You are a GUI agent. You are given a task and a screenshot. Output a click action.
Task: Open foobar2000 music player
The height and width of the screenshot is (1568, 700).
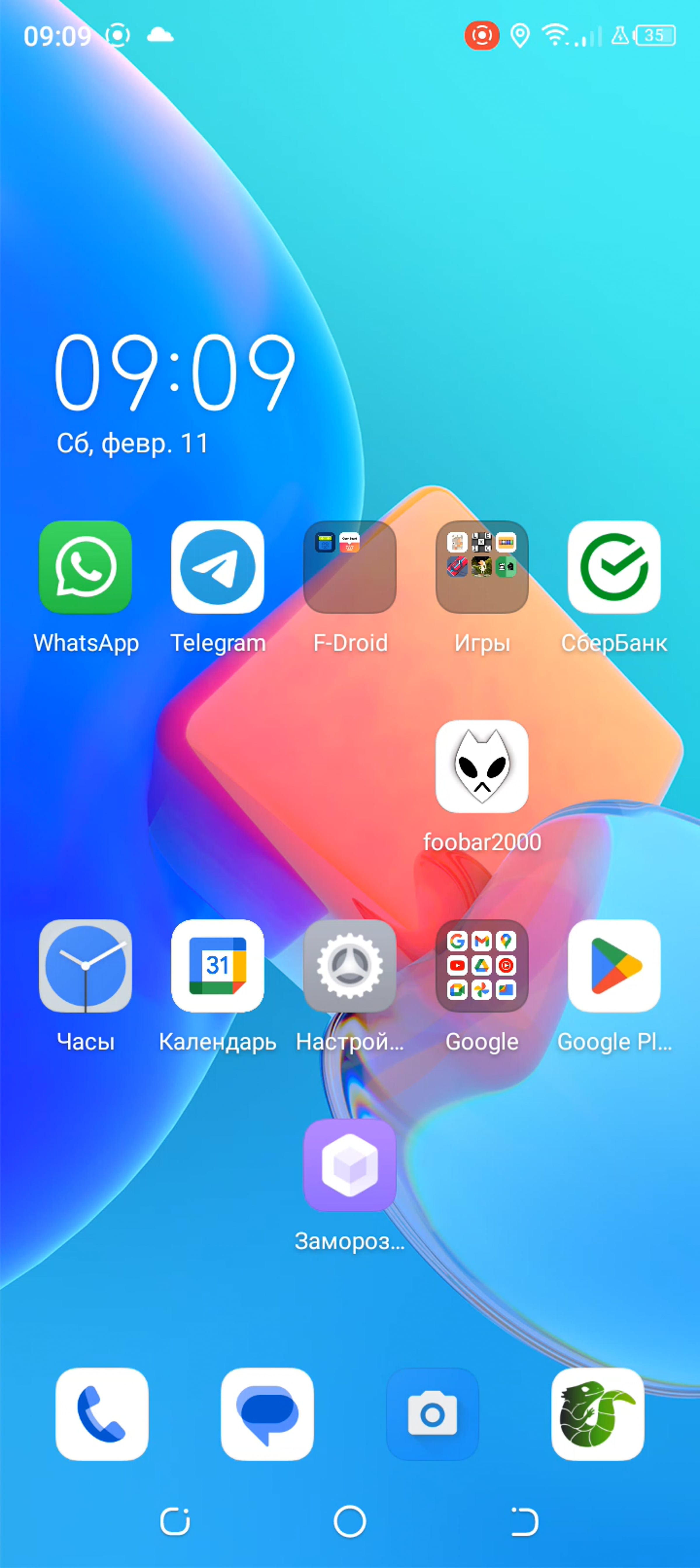(482, 766)
